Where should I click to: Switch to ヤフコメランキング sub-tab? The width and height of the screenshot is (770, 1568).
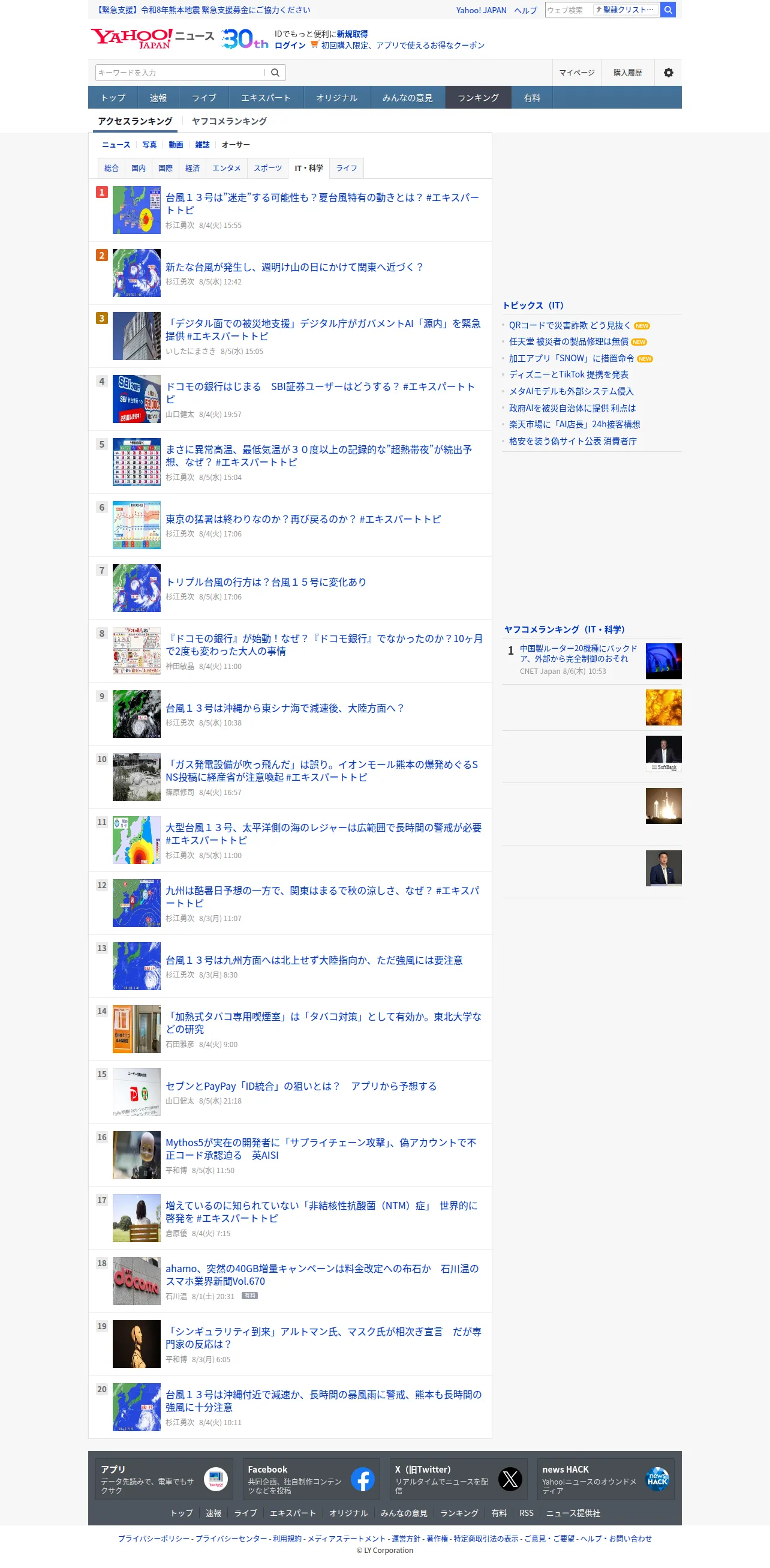[229, 121]
